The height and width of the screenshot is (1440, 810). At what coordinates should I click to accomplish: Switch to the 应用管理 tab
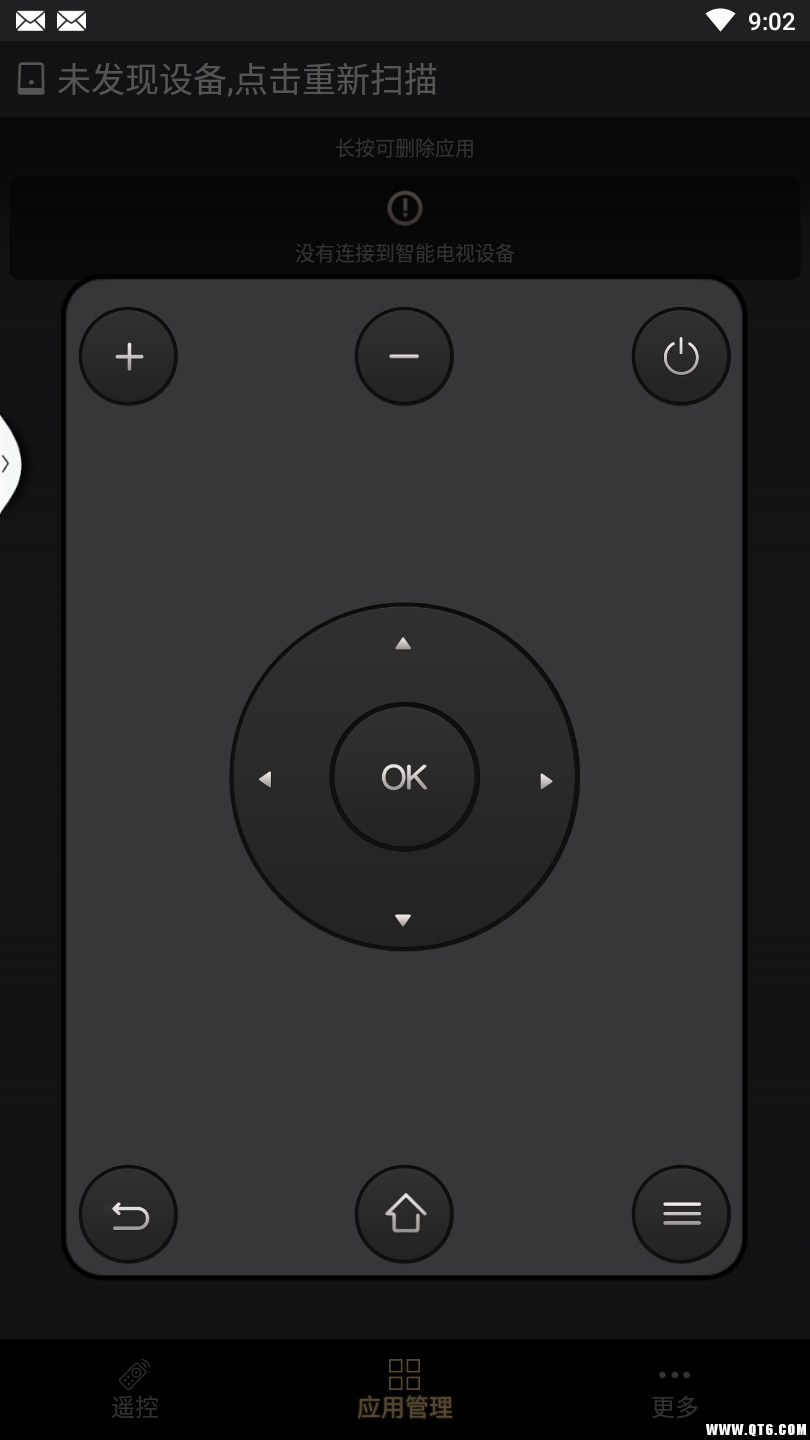(x=404, y=1390)
